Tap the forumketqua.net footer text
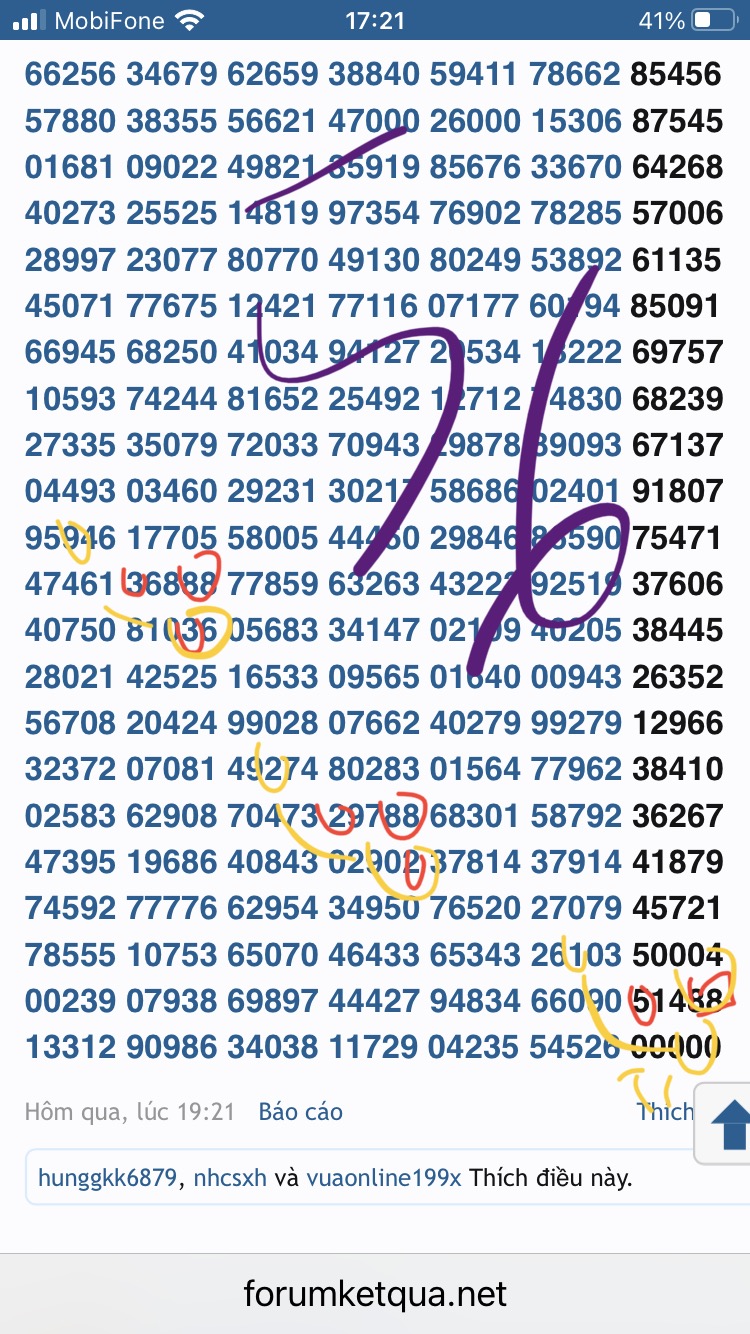Screen dimensions: 750x1334 375,1293
